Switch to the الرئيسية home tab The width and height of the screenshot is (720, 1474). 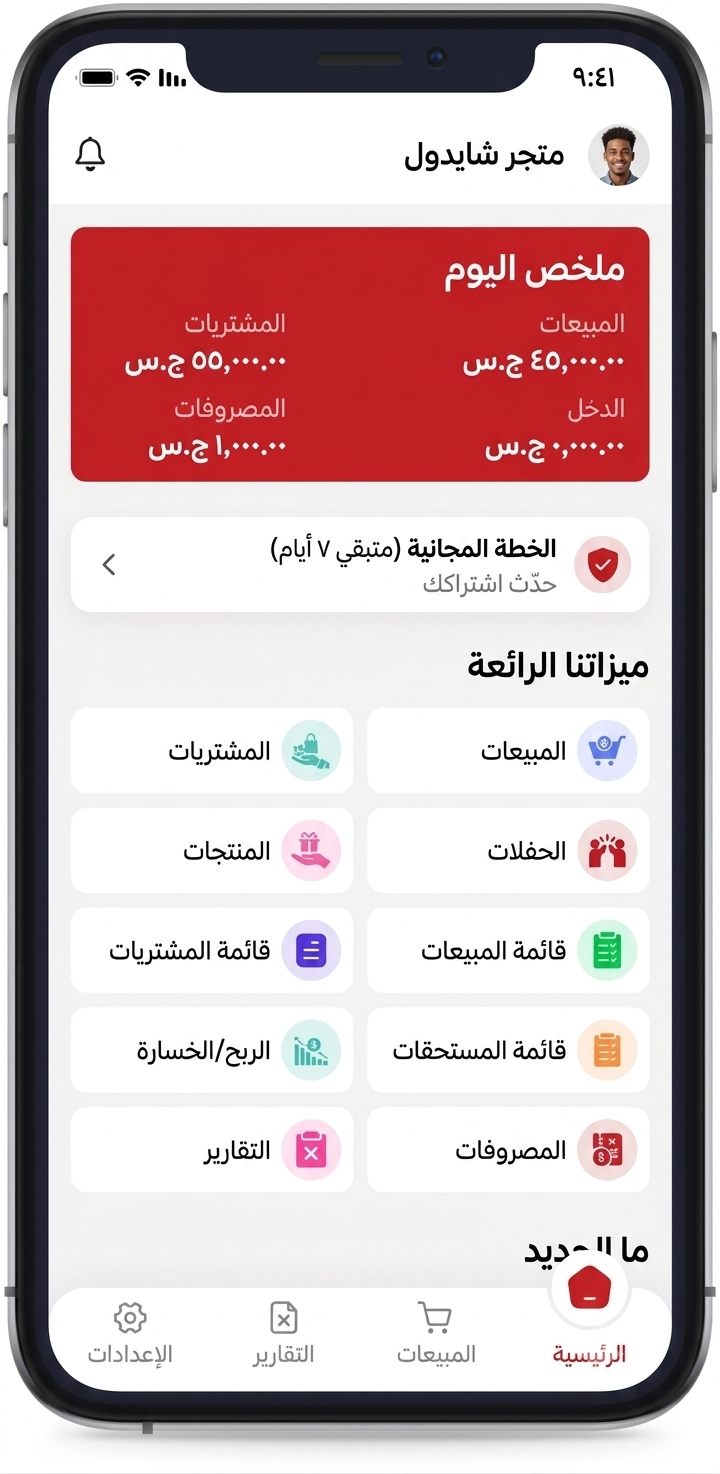(x=589, y=1320)
